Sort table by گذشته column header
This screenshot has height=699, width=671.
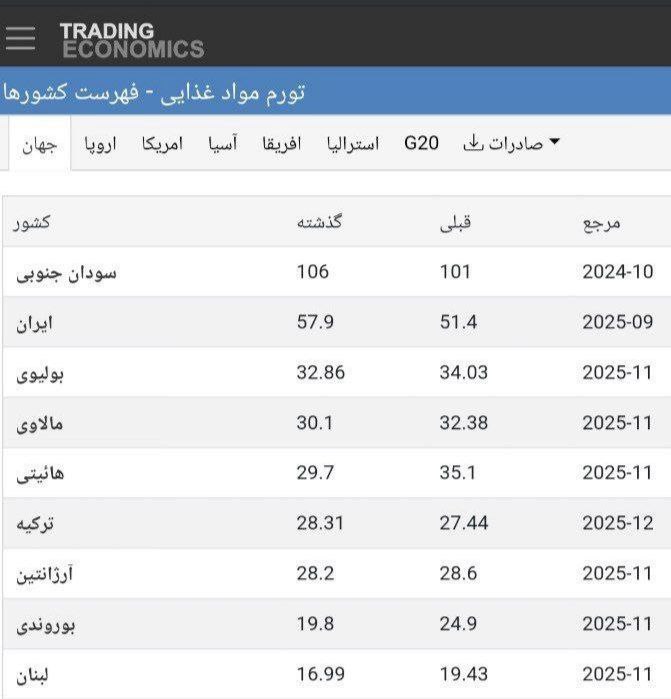(319, 222)
